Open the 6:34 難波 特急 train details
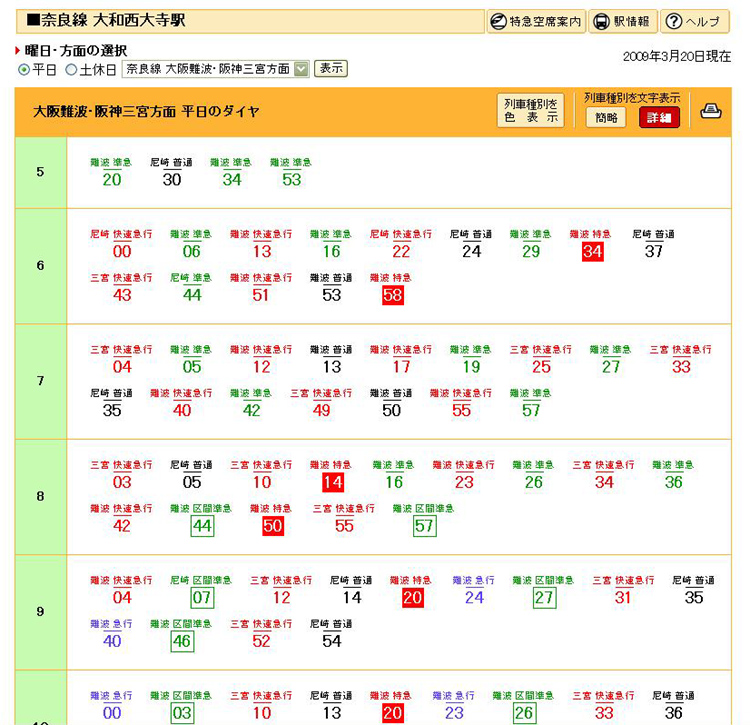 coord(592,251)
